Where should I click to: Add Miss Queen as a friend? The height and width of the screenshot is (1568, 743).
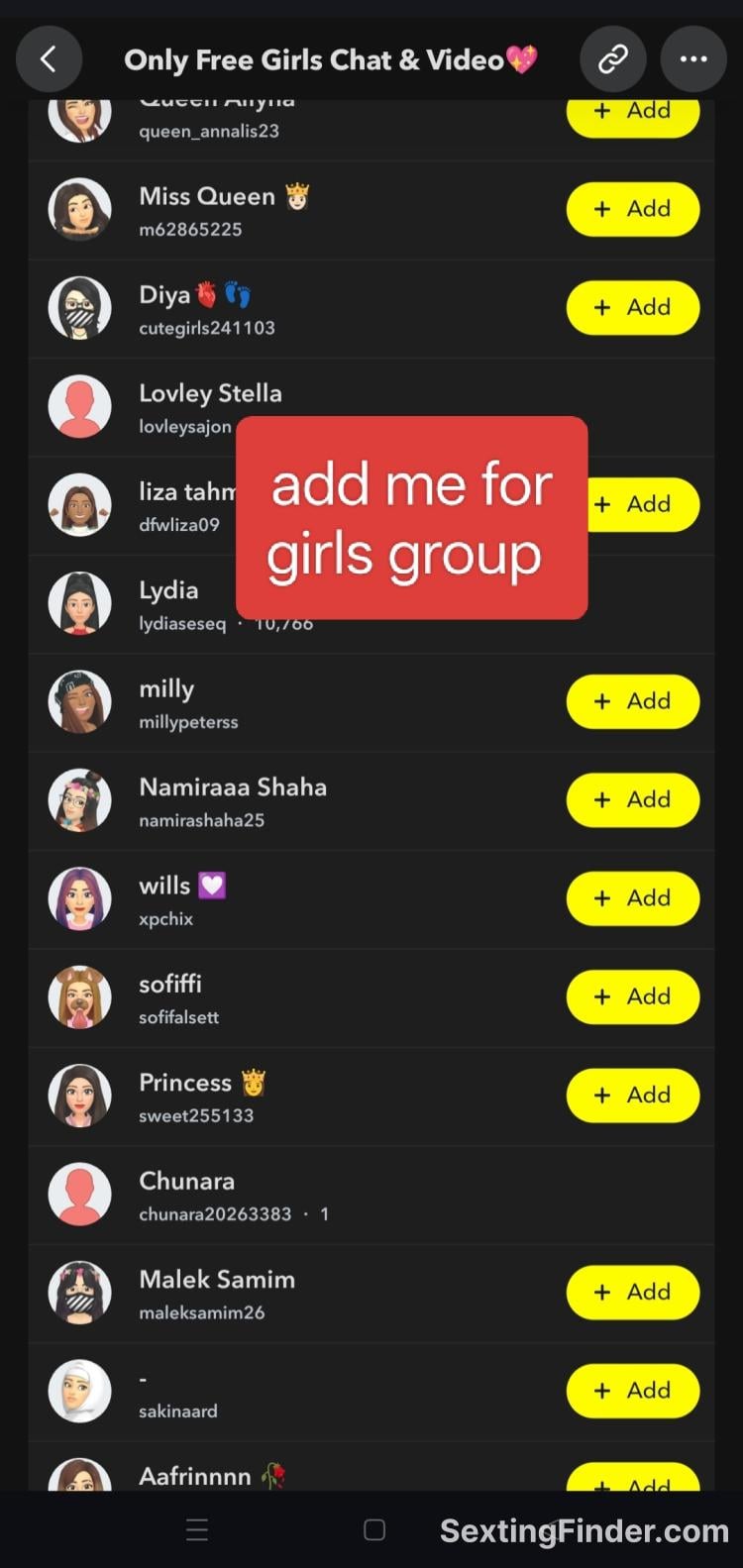pyautogui.click(x=632, y=209)
